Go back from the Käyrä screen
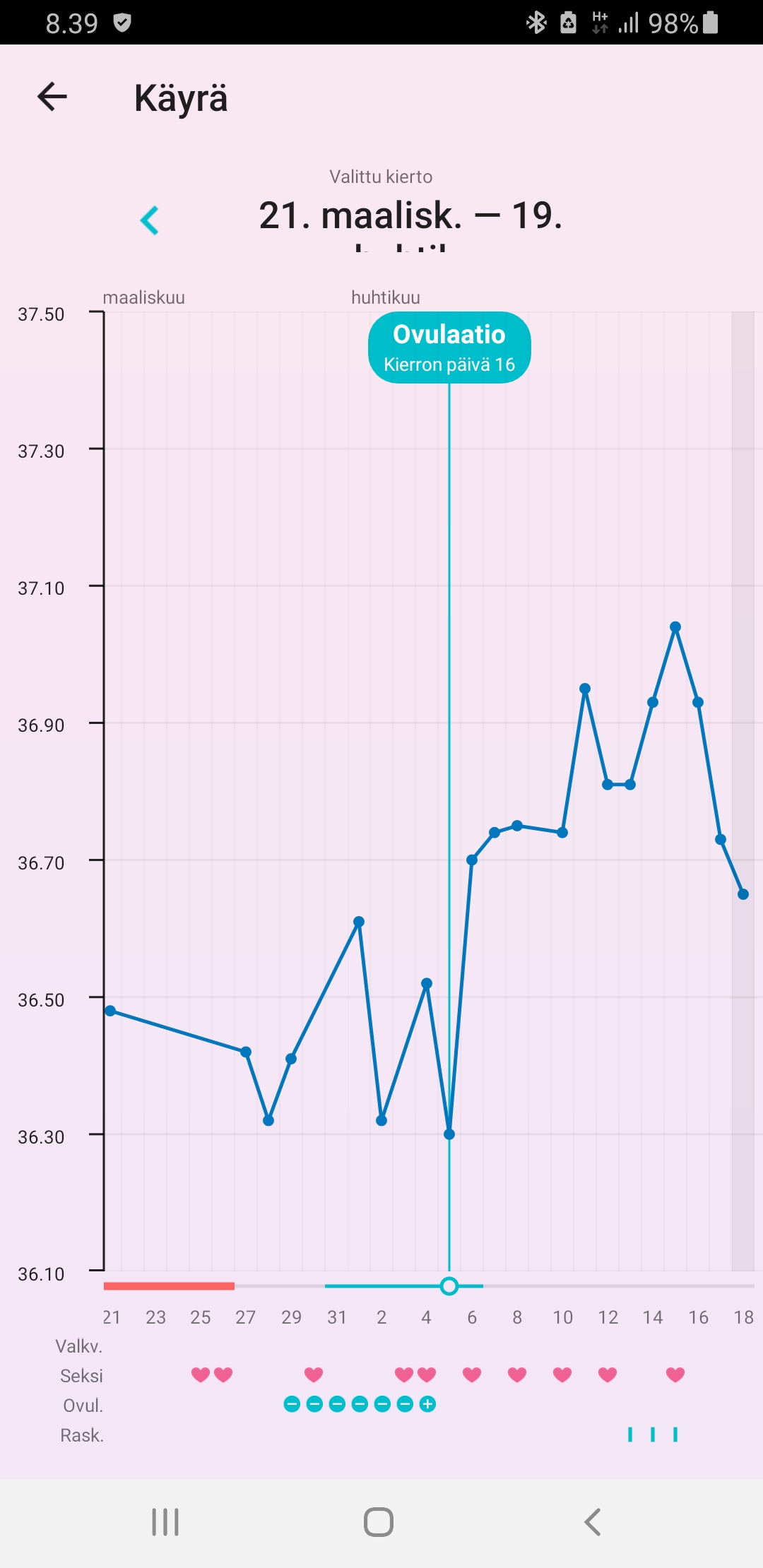 click(52, 97)
